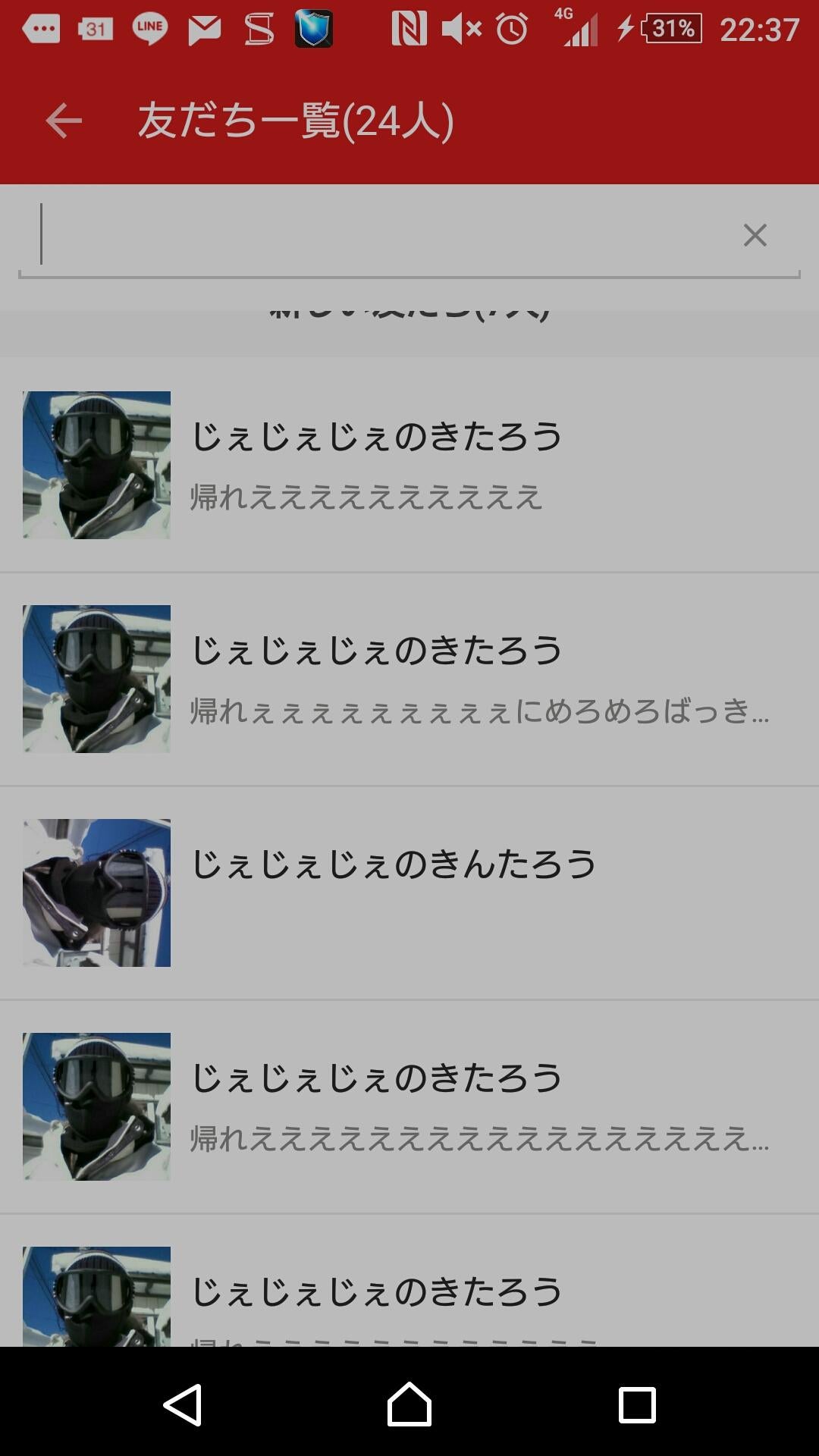Clear the search field with the X icon
The width and height of the screenshot is (819, 1456).
pyautogui.click(x=755, y=235)
